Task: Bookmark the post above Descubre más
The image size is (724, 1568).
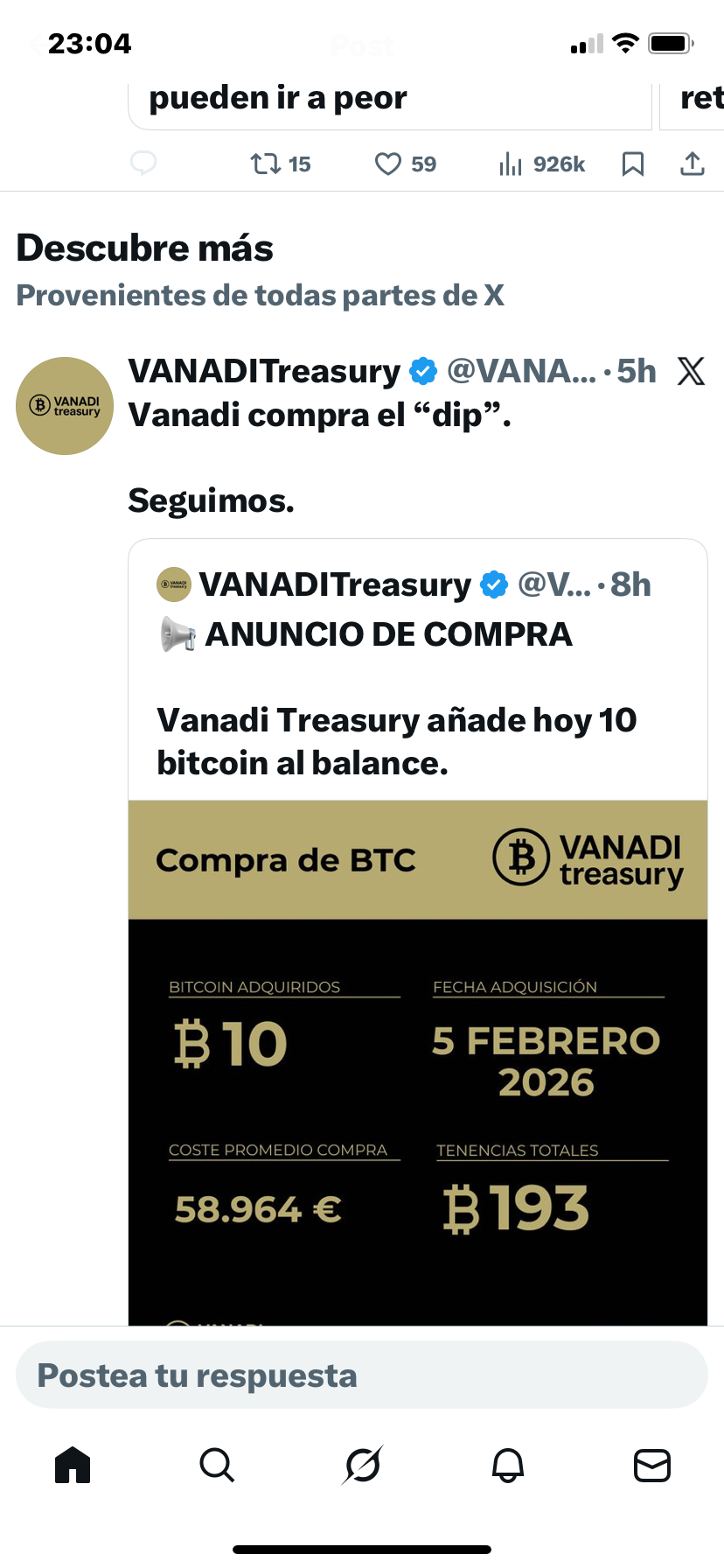Action: tap(633, 164)
